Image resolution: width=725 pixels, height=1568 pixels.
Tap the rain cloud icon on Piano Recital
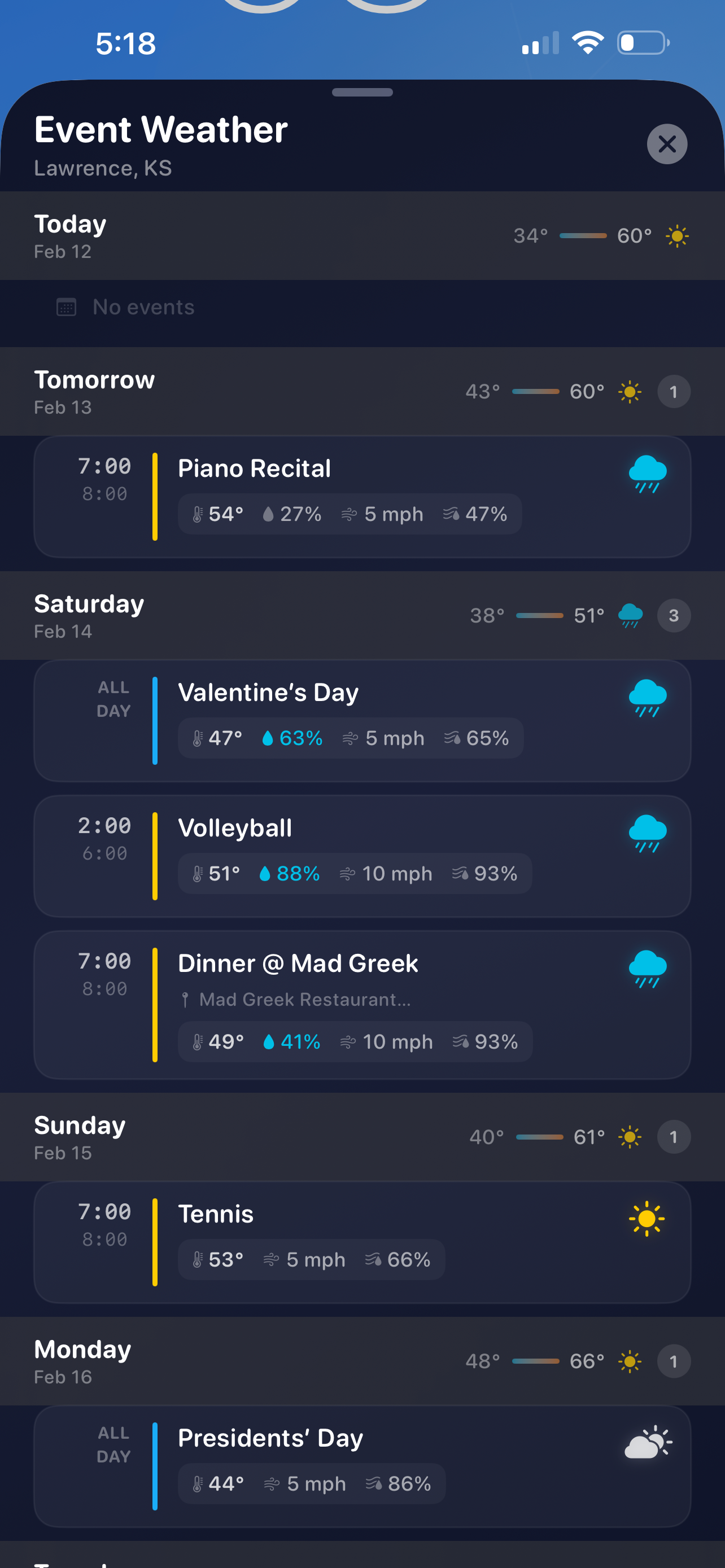(x=647, y=475)
